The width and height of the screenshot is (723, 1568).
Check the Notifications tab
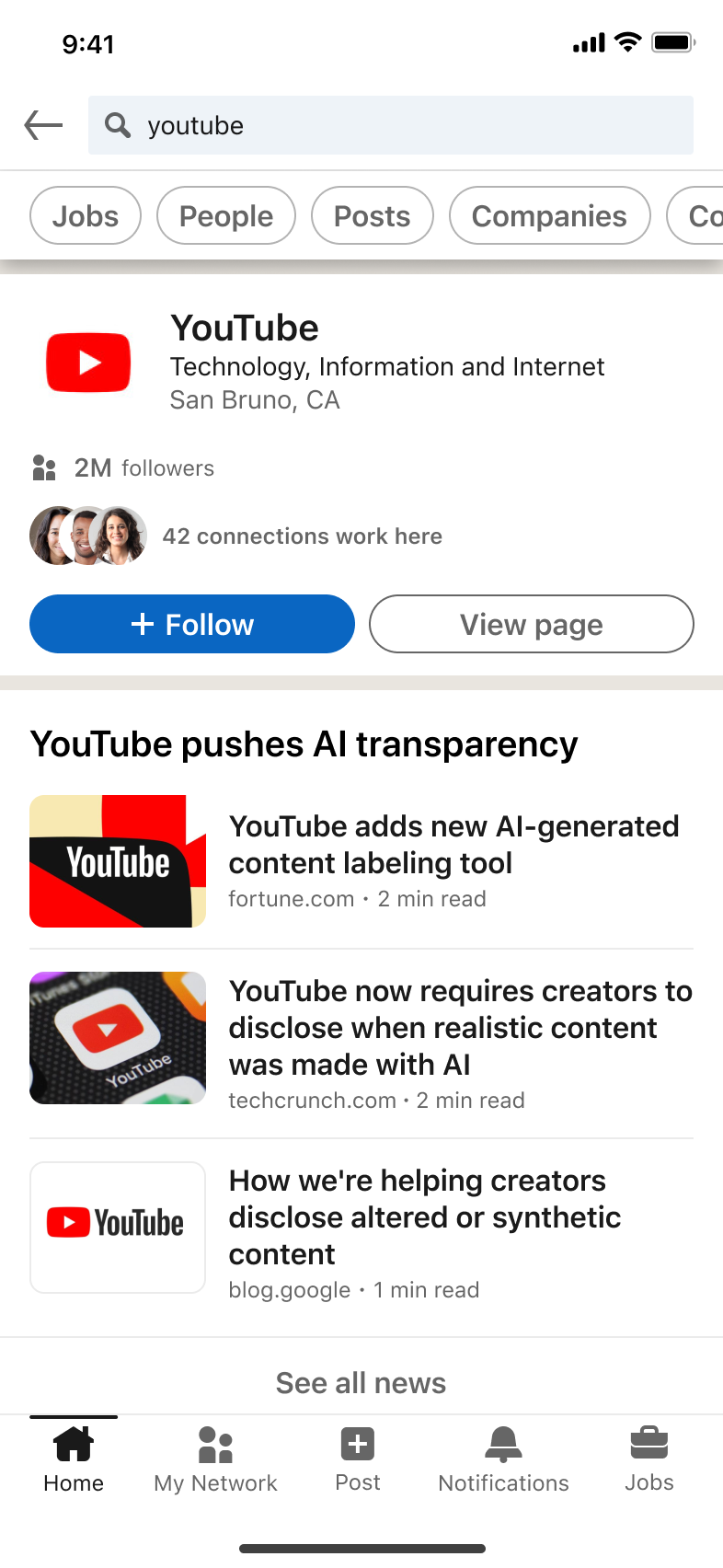(x=503, y=1459)
